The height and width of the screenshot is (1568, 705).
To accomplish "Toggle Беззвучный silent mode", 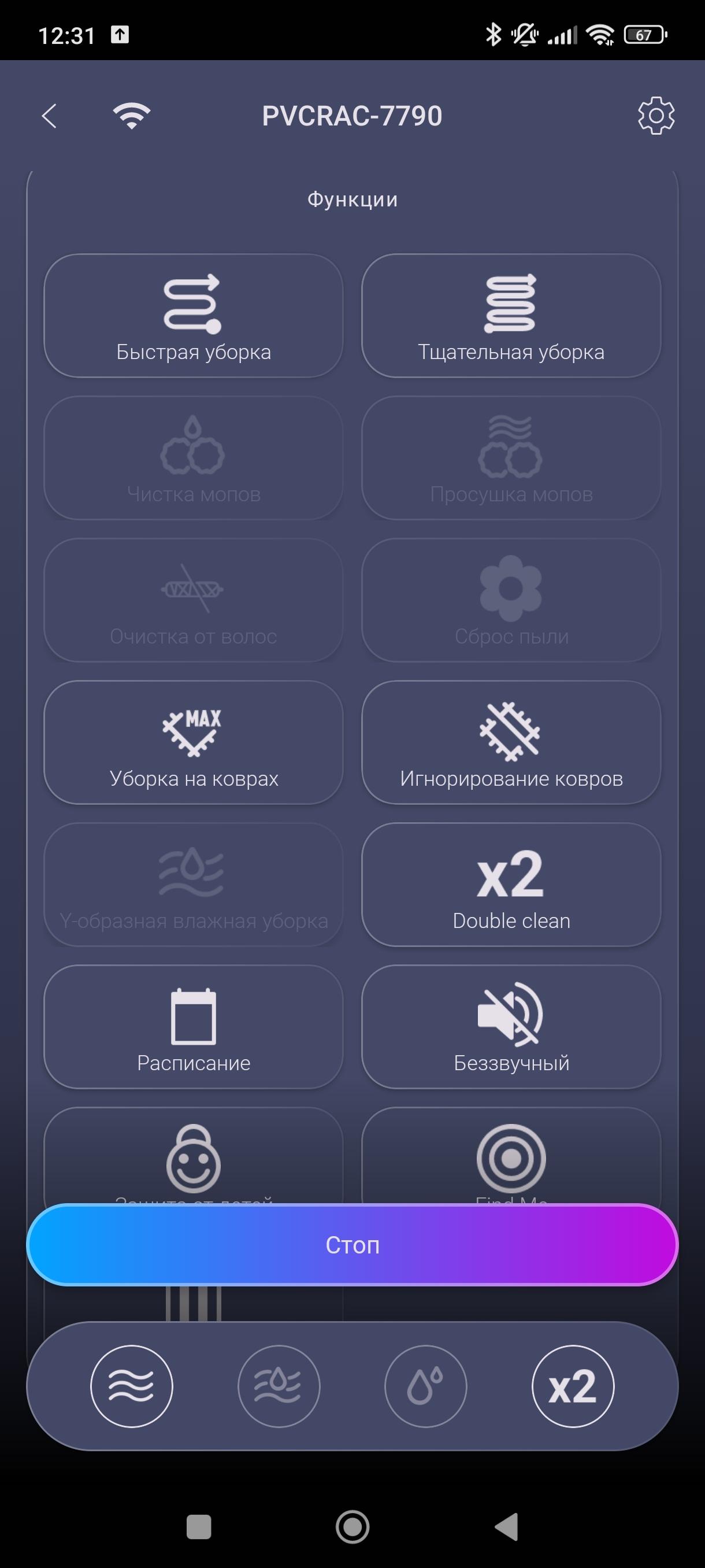I will pyautogui.click(x=511, y=1027).
